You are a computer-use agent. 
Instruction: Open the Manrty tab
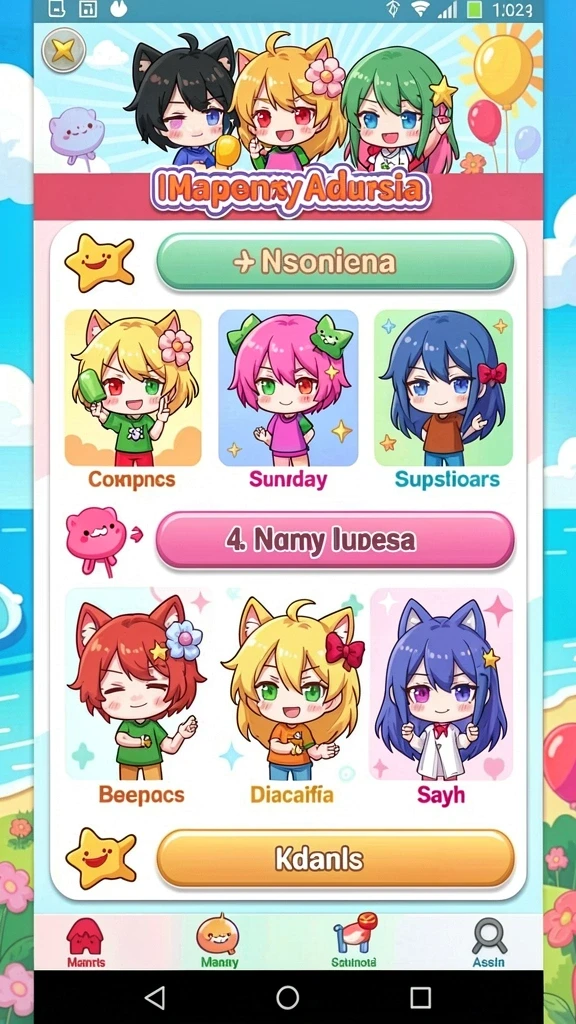(219, 942)
